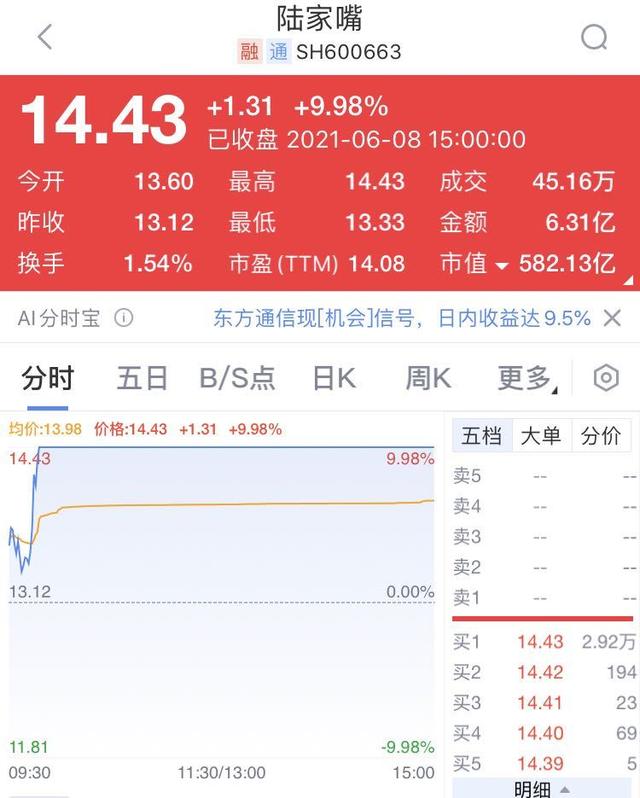This screenshot has height=798, width=640.
Task: Dismiss the AI分时宝 banner
Action: coord(614,318)
